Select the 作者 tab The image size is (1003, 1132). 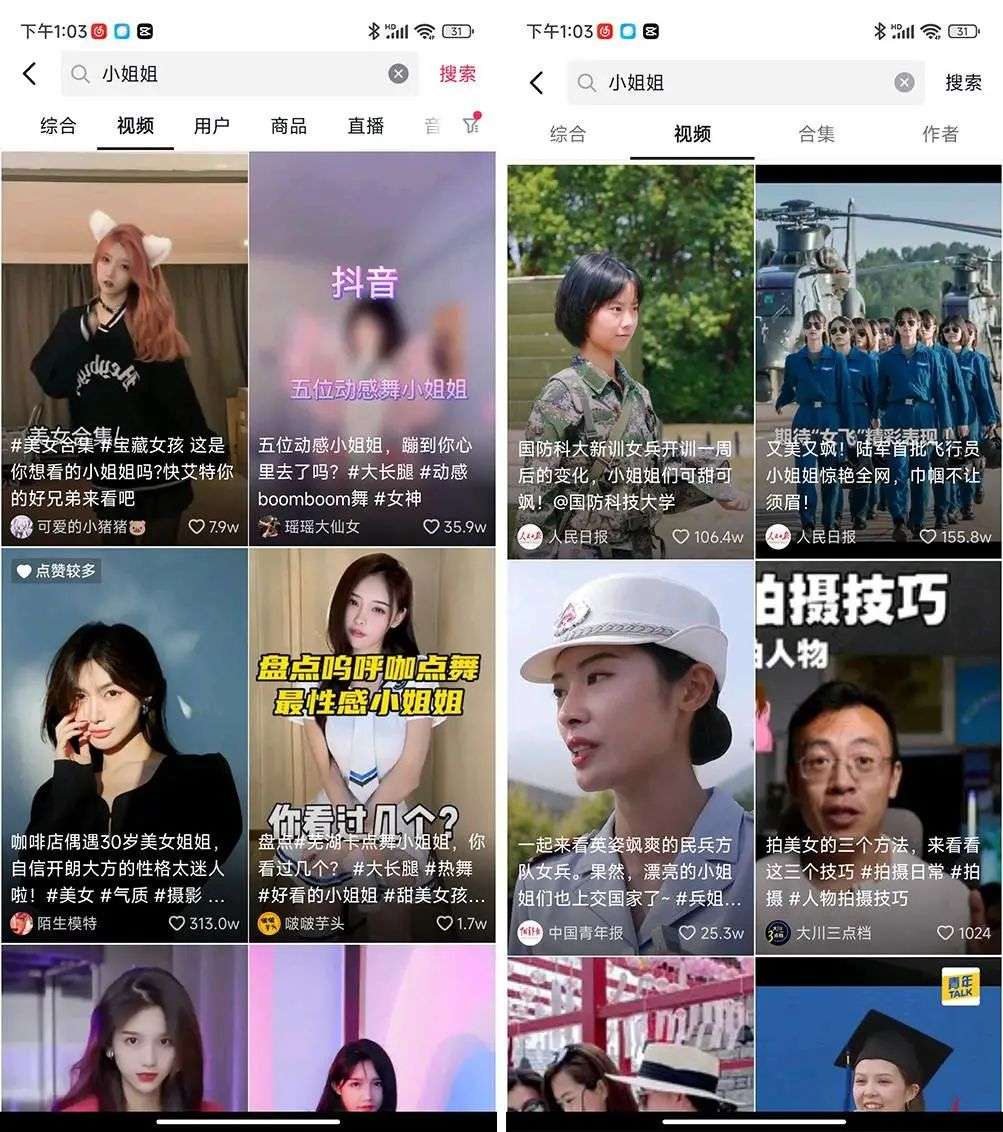click(x=940, y=134)
